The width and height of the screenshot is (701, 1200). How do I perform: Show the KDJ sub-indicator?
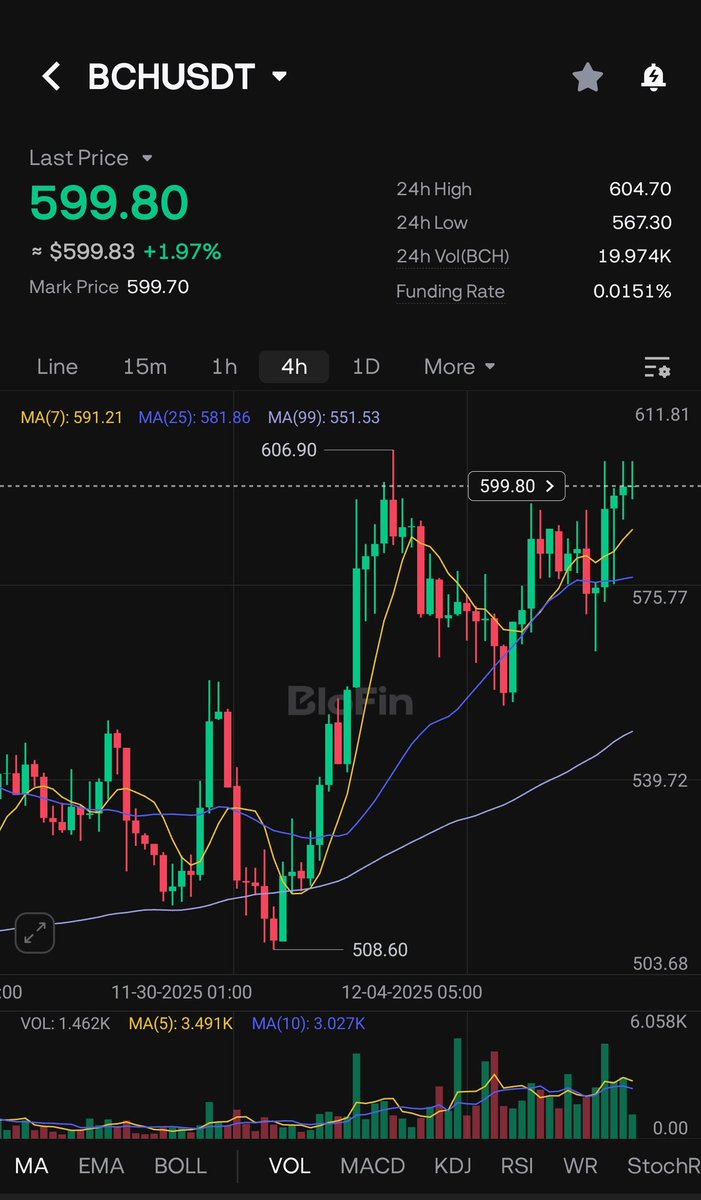click(453, 1166)
